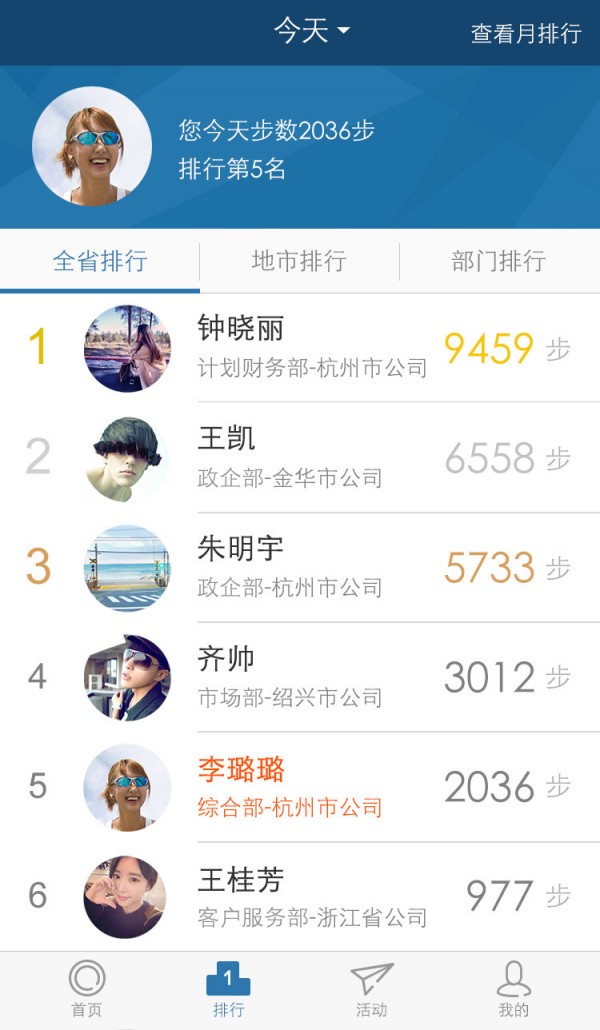Screen dimensions: 600x1030
Task: Open 王凯's ranking row
Action: click(x=300, y=458)
